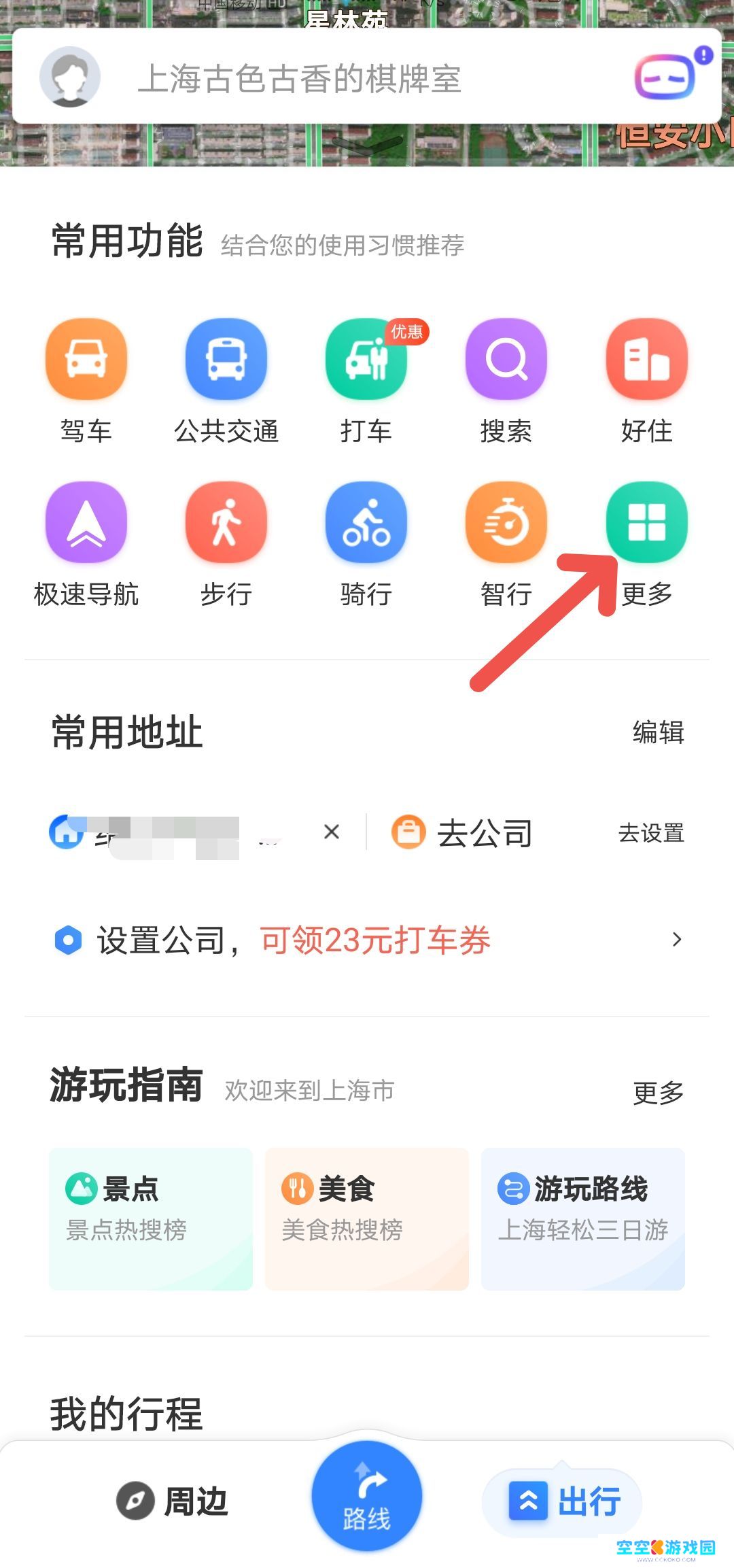734x1568 pixels.
Task: Remove the saved home address
Action: coord(332,832)
